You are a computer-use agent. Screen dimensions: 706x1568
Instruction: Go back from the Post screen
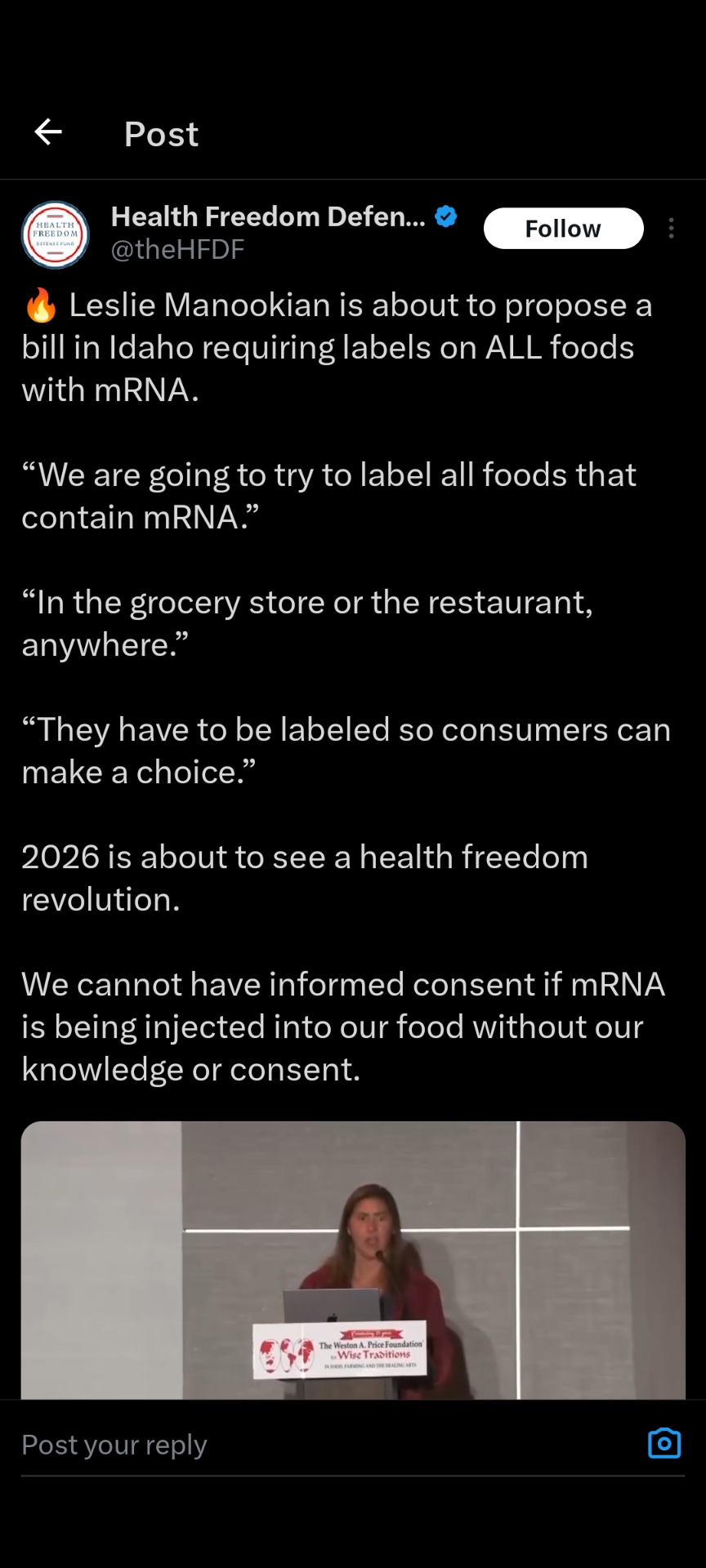(x=48, y=131)
